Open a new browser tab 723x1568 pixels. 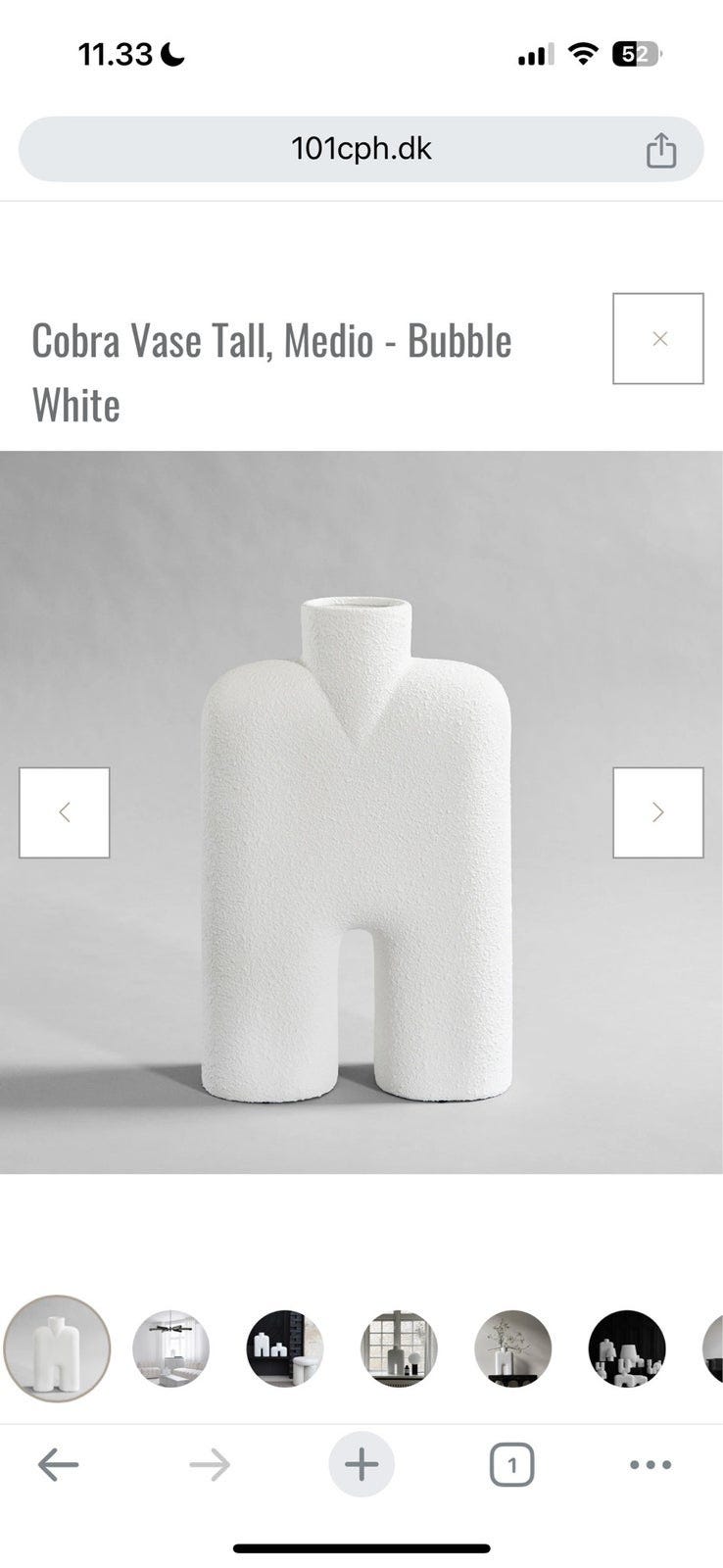pos(361,1465)
